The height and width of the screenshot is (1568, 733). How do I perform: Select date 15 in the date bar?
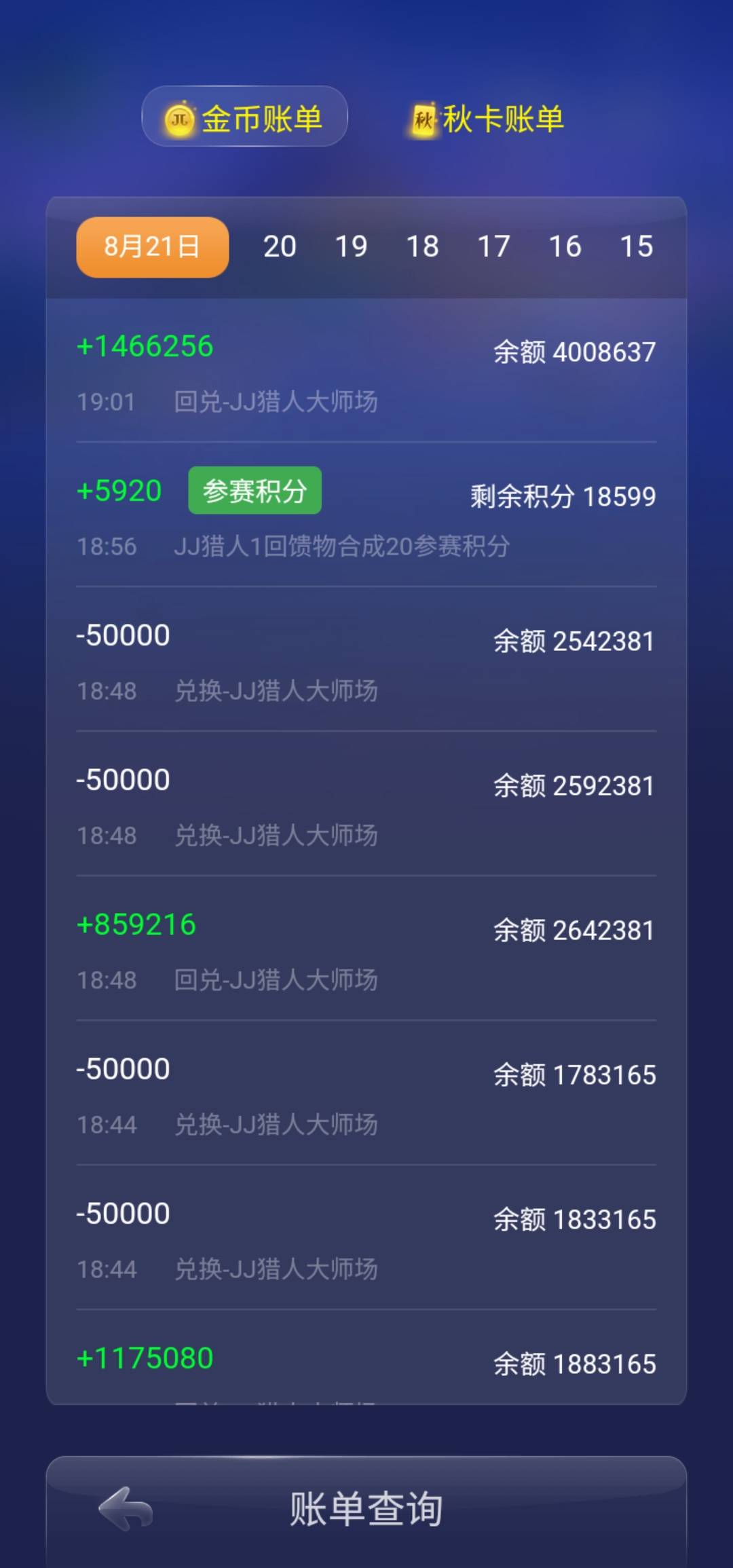point(637,246)
